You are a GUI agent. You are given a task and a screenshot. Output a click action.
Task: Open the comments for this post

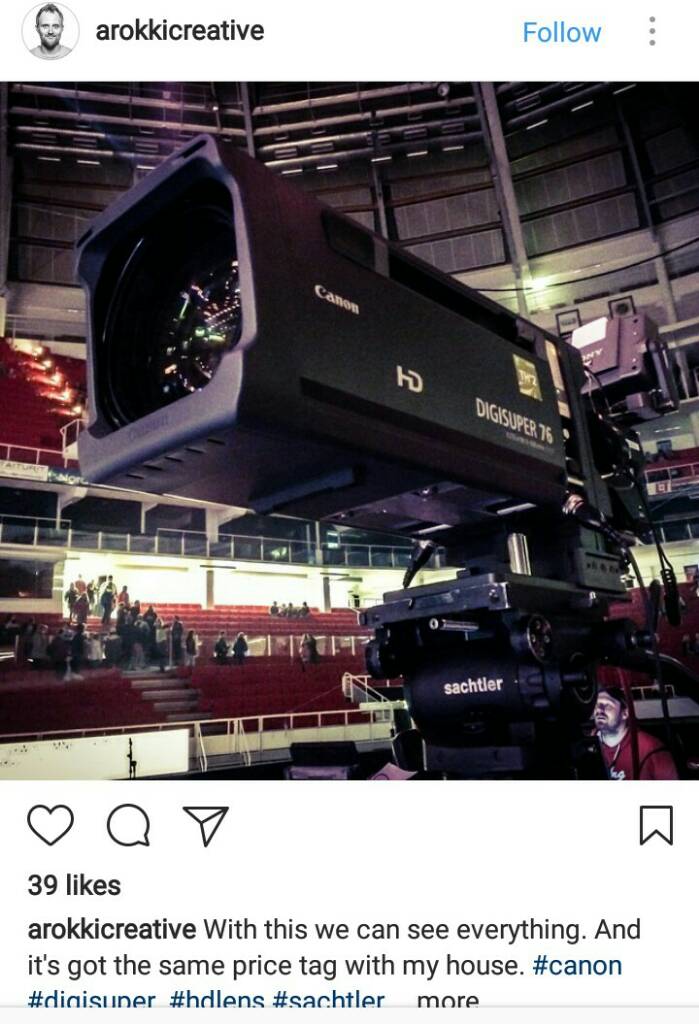click(128, 825)
